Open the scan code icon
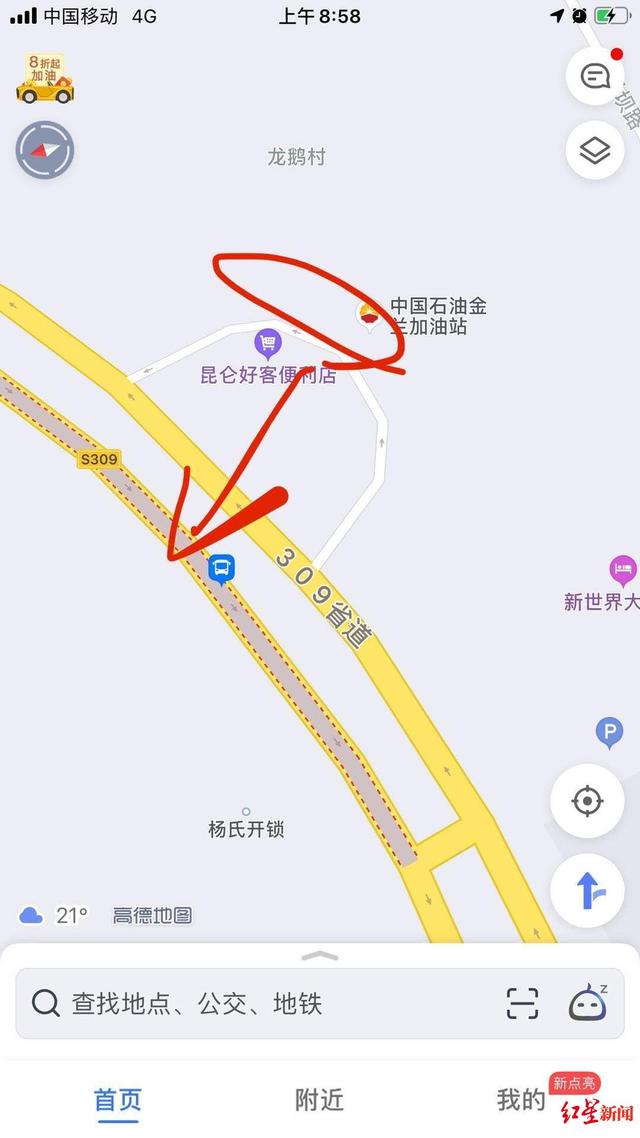640x1138 pixels. 522,1003
